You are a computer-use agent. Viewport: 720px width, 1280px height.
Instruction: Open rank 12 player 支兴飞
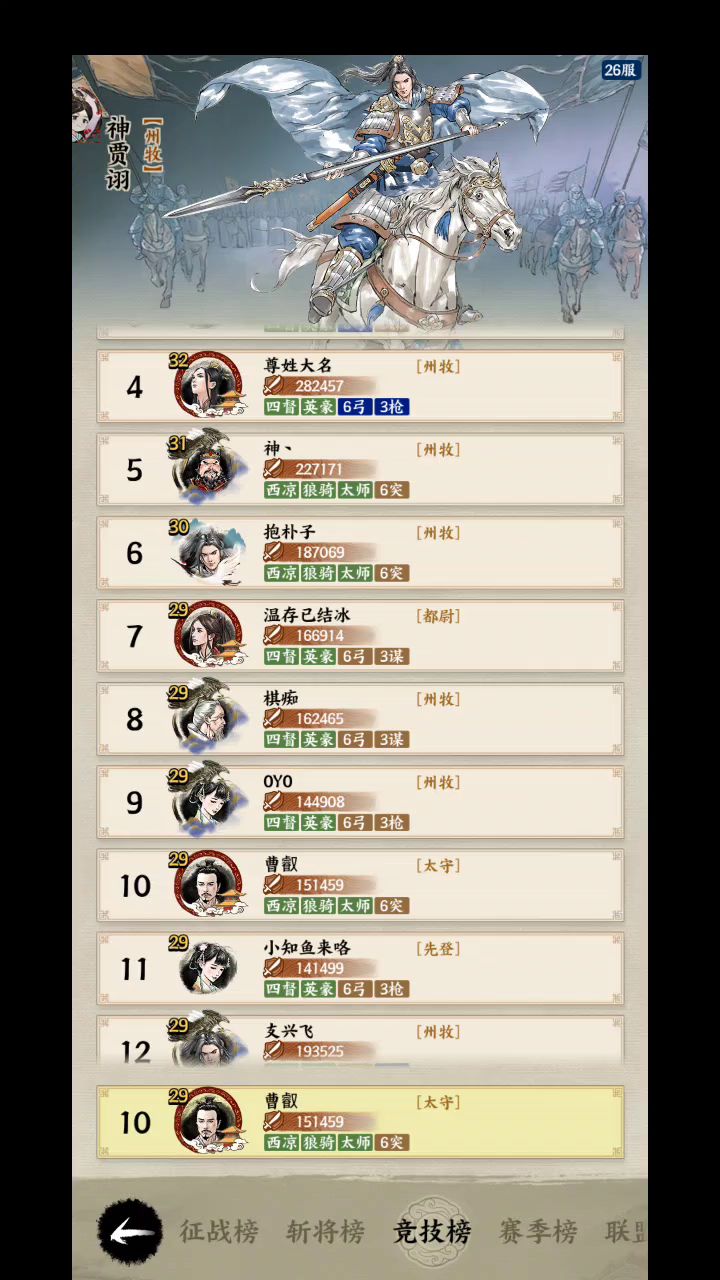360,1042
